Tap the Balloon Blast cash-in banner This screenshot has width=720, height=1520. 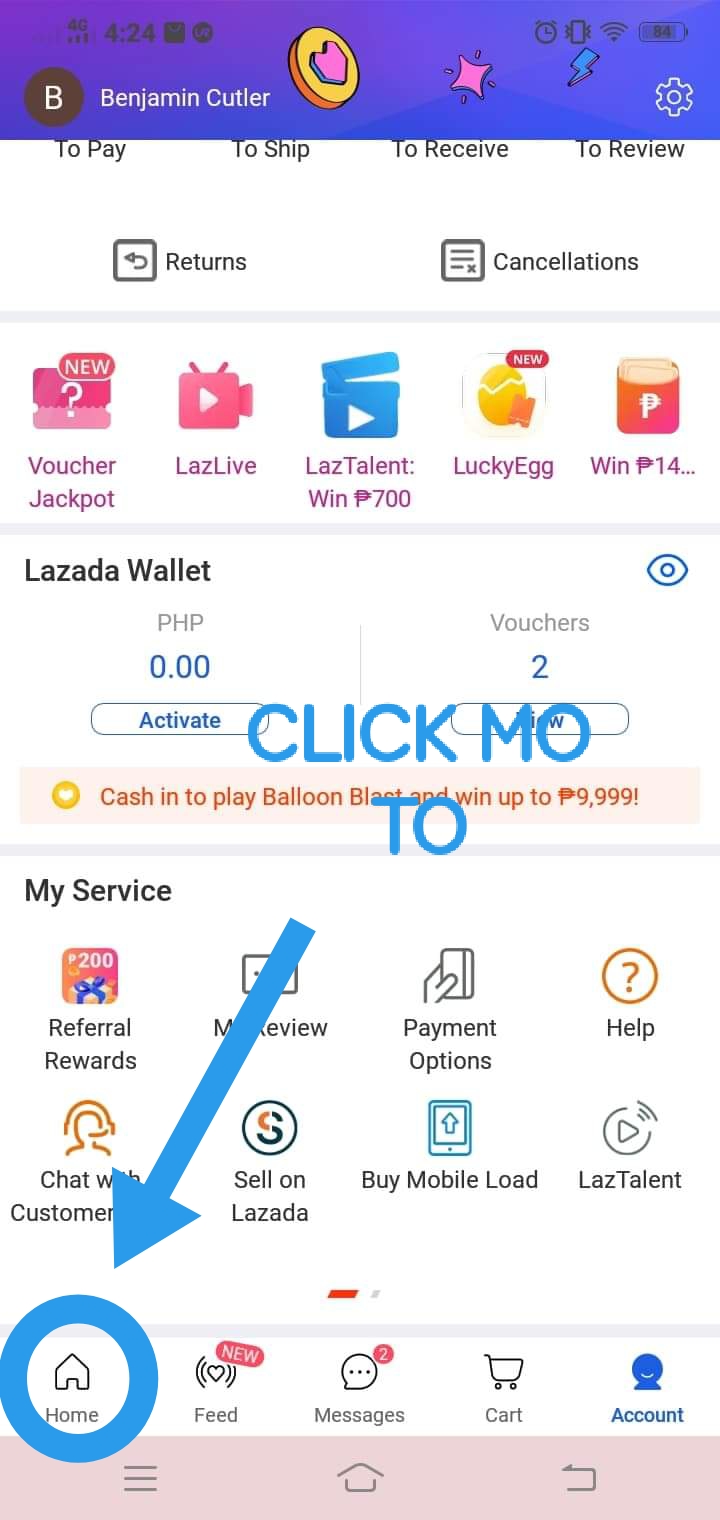[x=360, y=796]
